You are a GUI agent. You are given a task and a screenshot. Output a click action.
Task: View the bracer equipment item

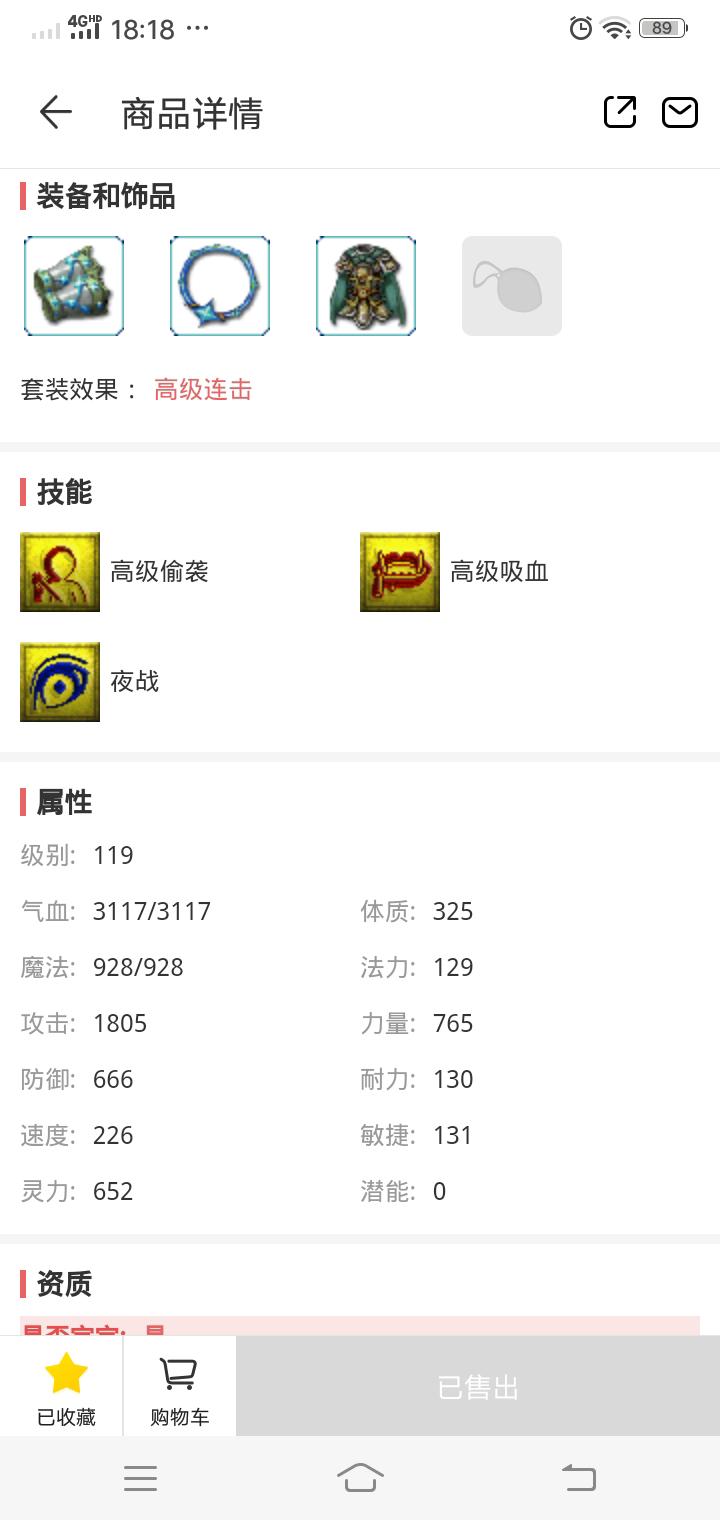click(74, 286)
